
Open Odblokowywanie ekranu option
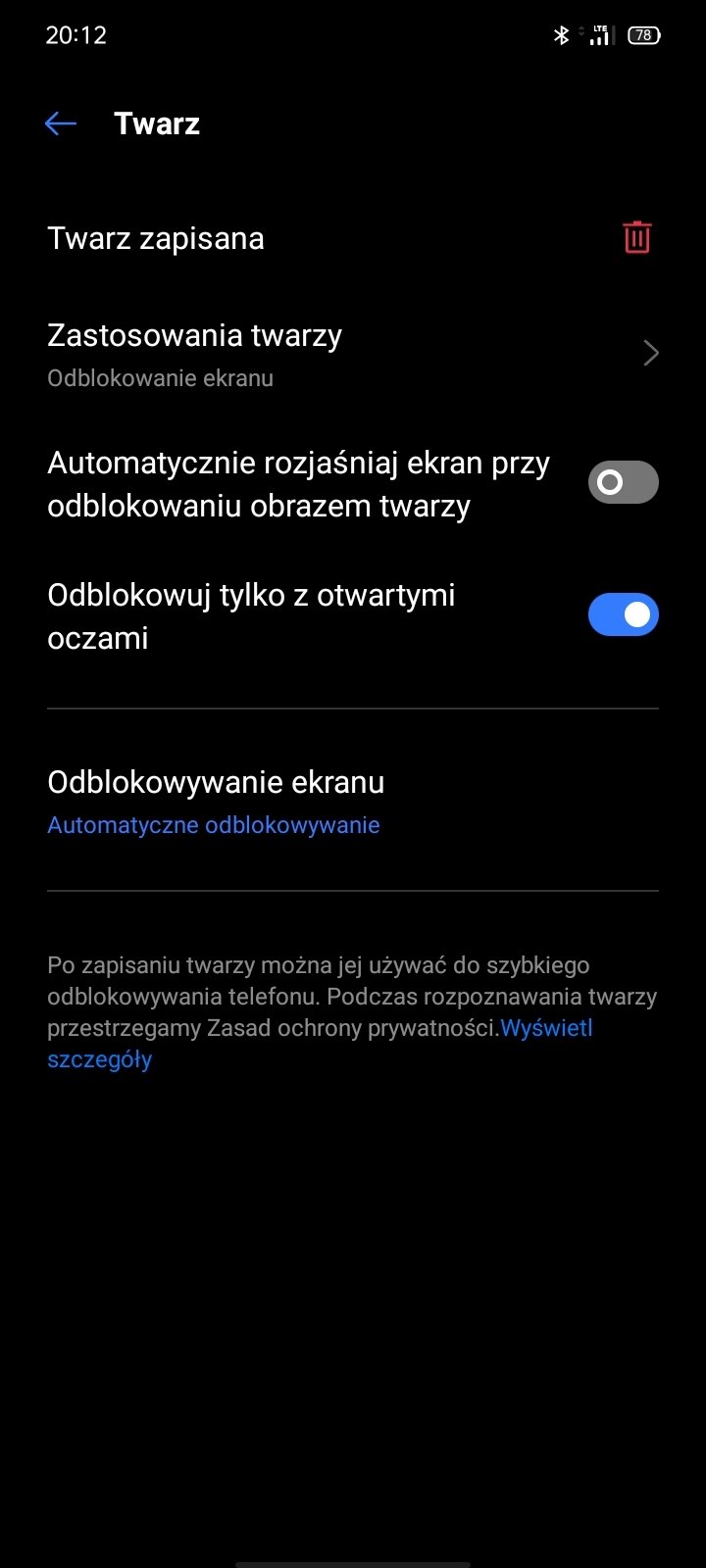click(x=353, y=802)
